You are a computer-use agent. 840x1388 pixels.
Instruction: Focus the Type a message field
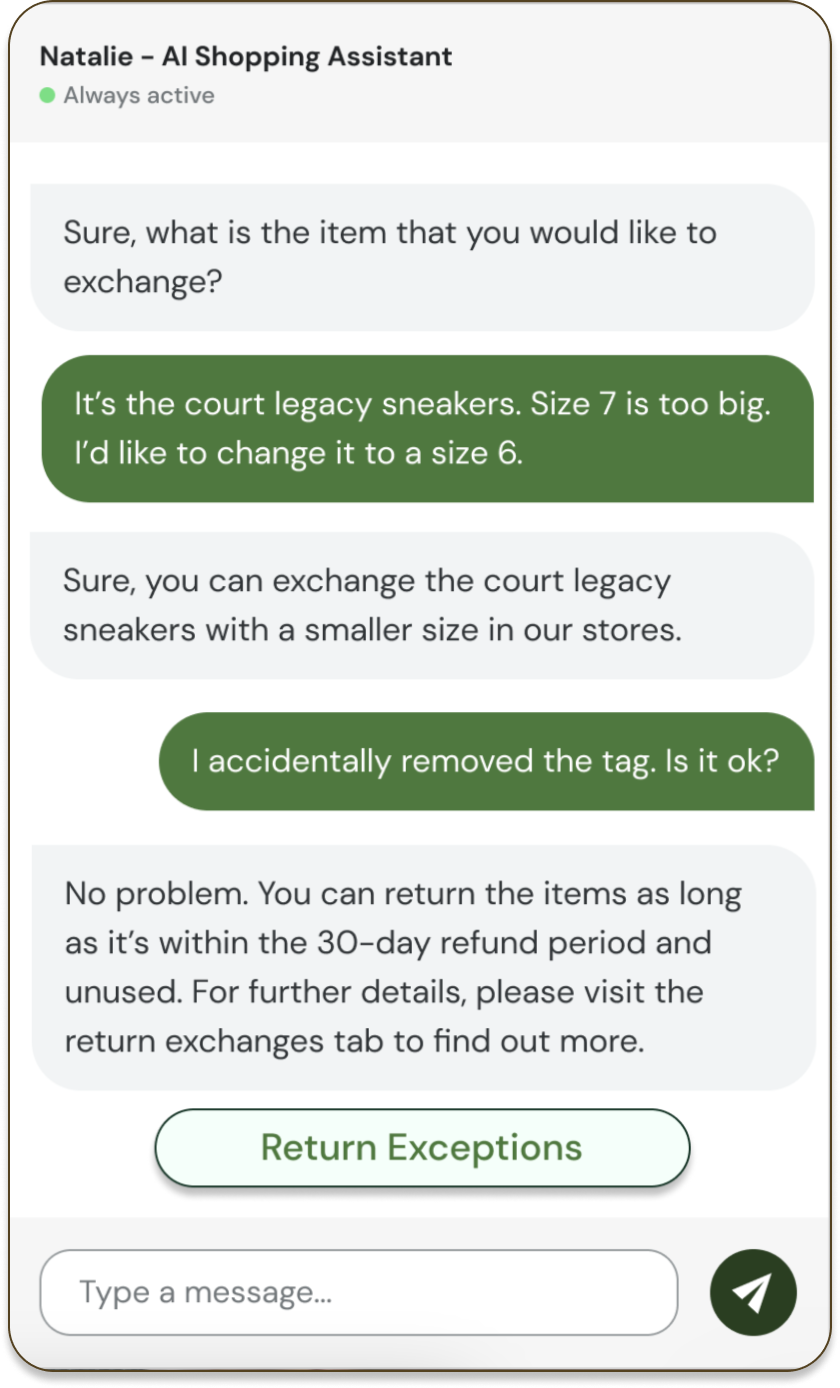(358, 1292)
